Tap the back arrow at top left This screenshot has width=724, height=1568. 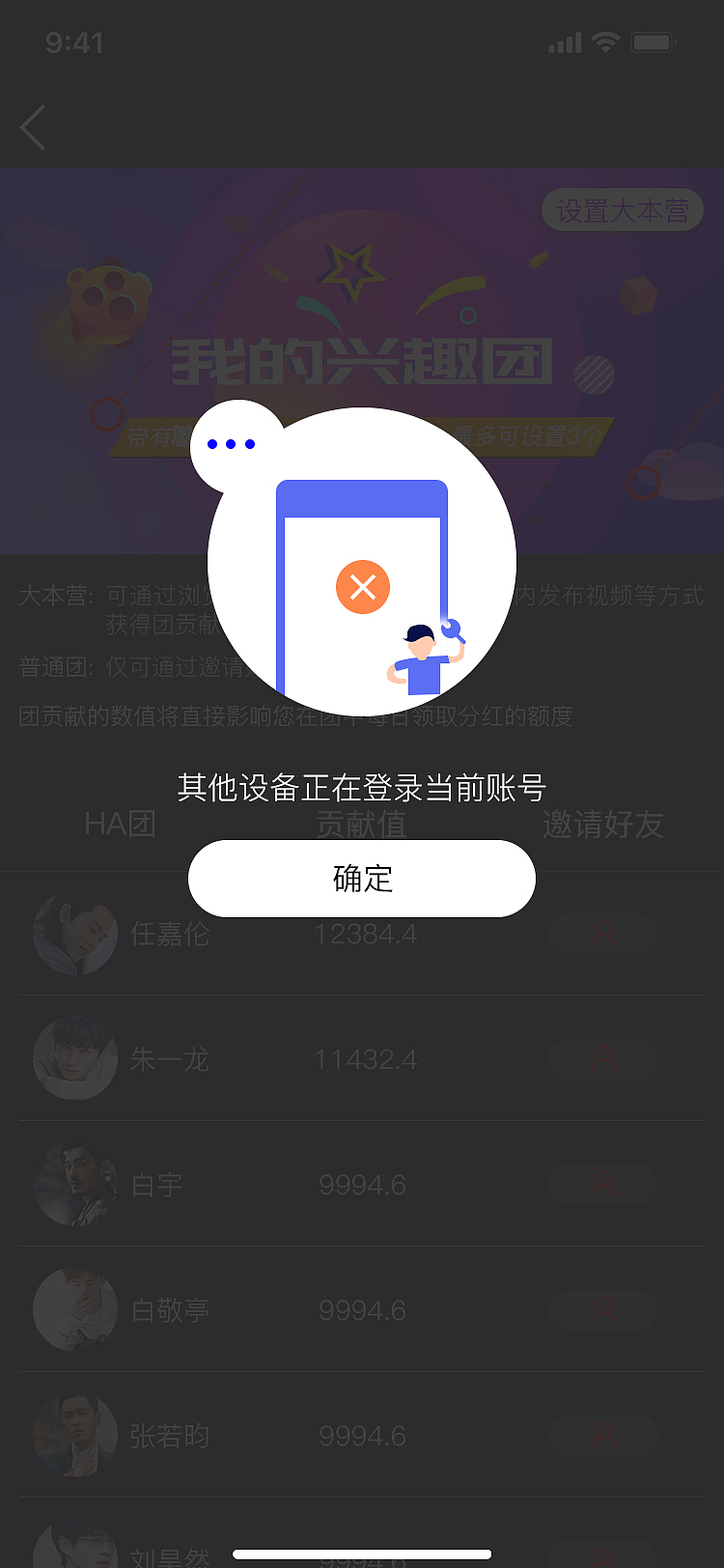coord(33,126)
